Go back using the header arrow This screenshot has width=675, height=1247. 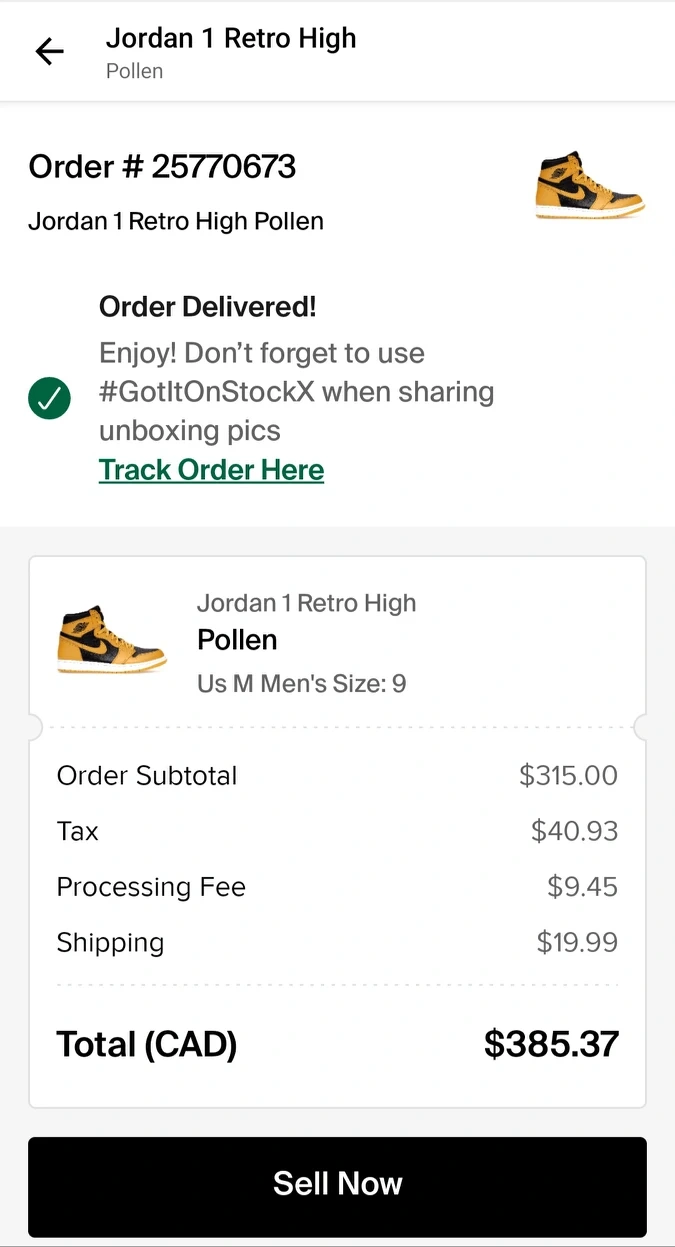[49, 52]
